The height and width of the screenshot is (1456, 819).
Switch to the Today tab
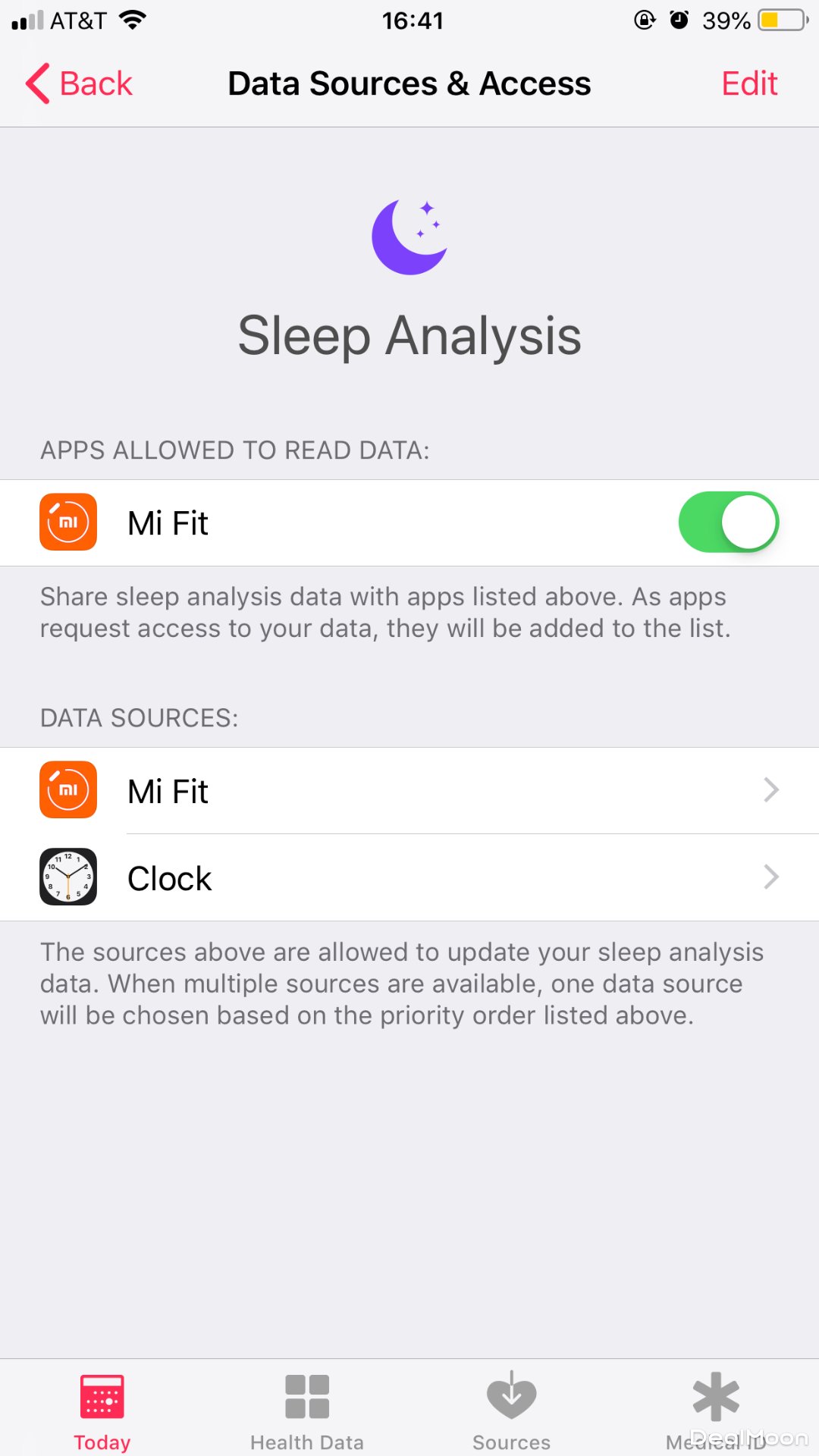coord(102,1410)
